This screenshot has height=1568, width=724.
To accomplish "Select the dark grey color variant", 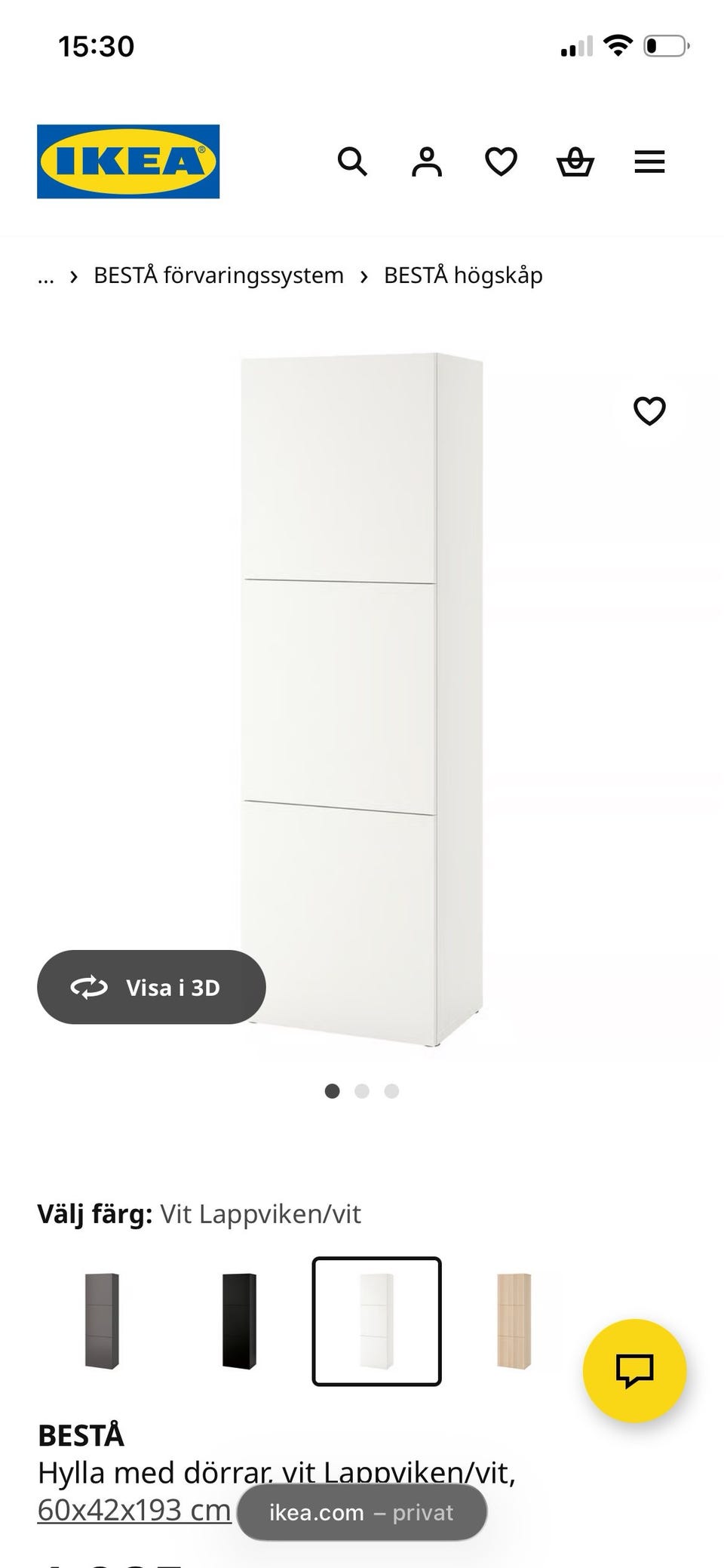I will tap(102, 1321).
